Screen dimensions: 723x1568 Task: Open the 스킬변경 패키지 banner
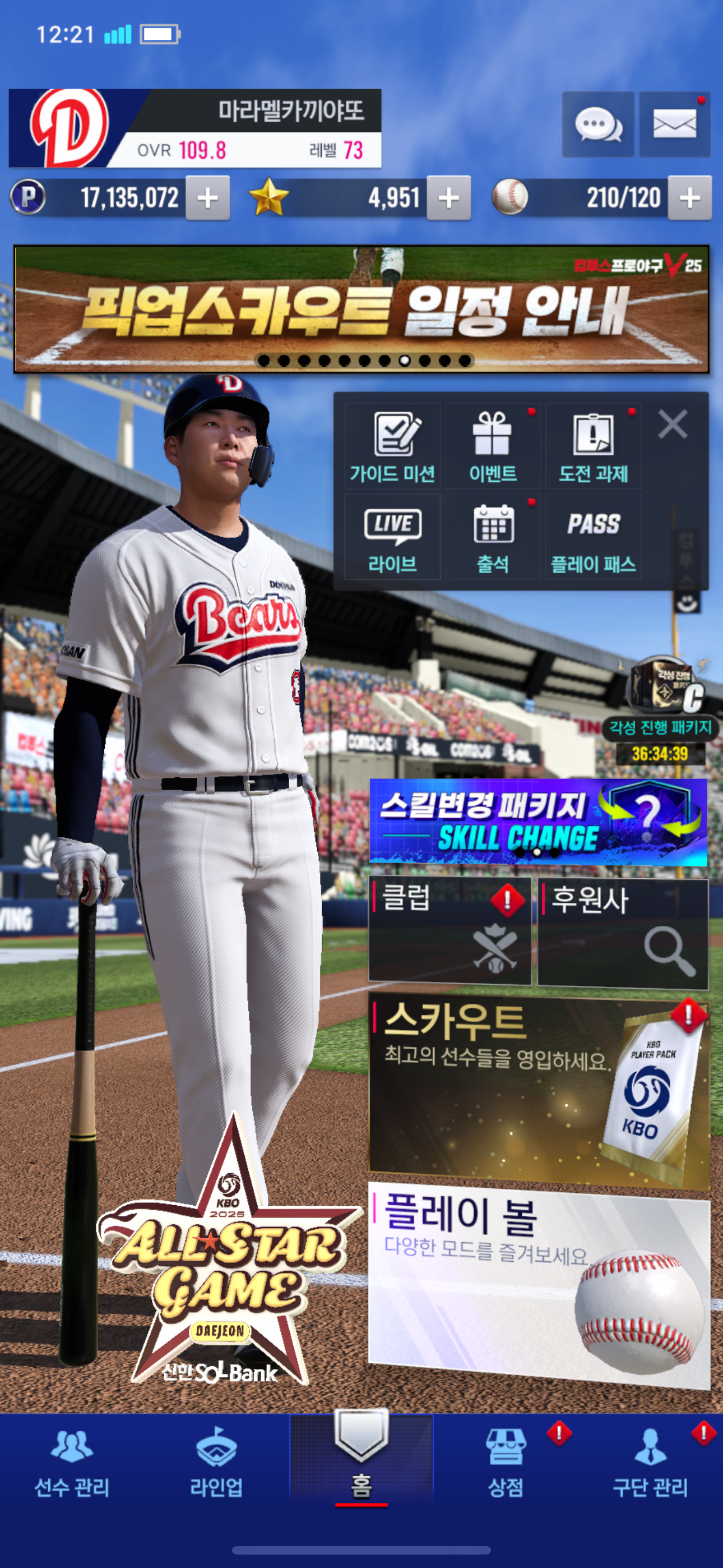tap(538, 822)
